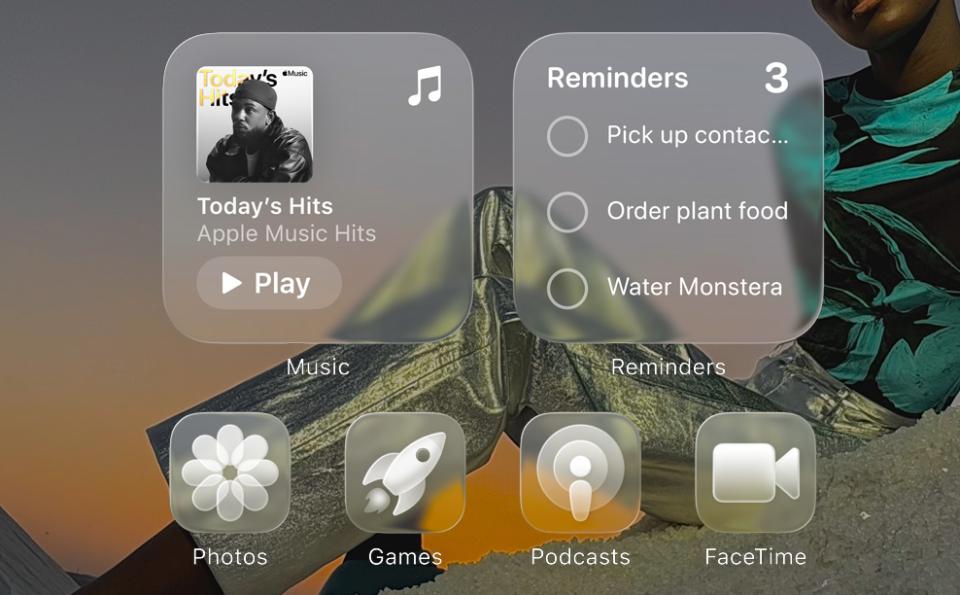
Task: Open the Today's Hits album artwork
Action: coord(254,124)
